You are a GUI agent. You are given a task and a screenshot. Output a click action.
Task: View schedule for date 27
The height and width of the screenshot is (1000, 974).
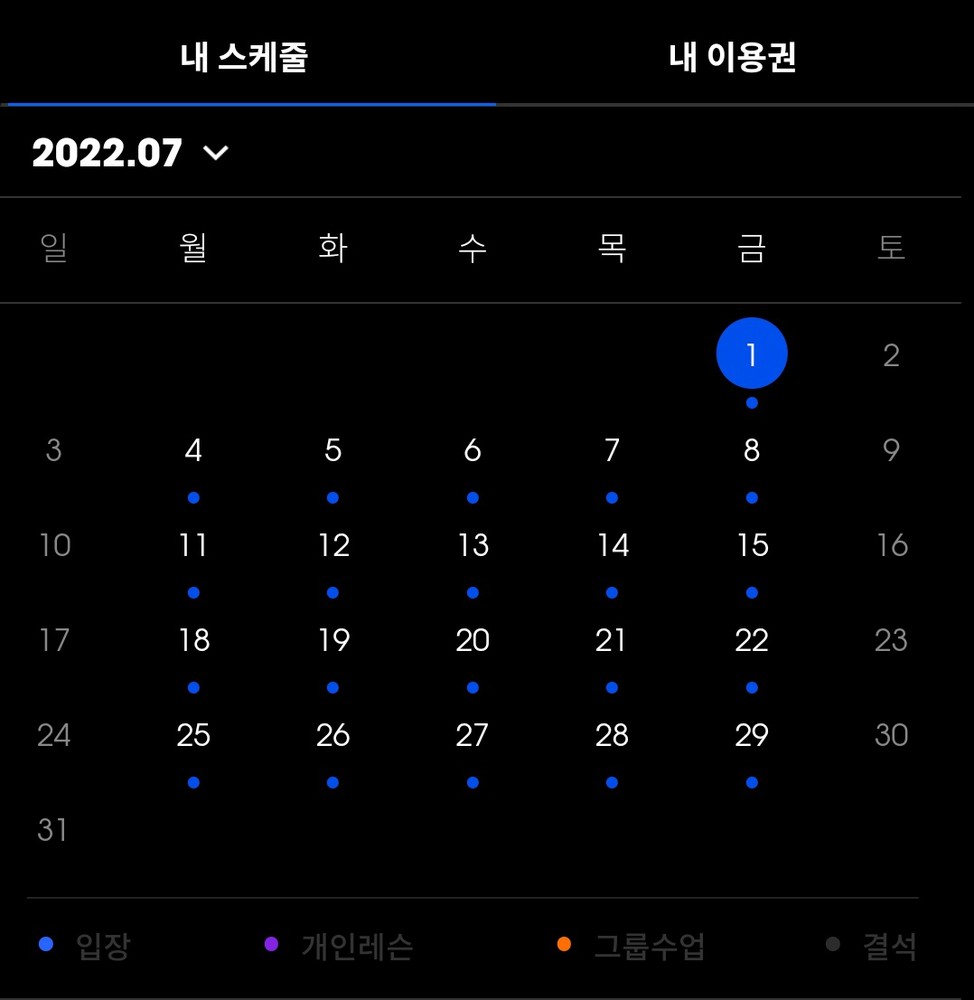click(x=472, y=736)
